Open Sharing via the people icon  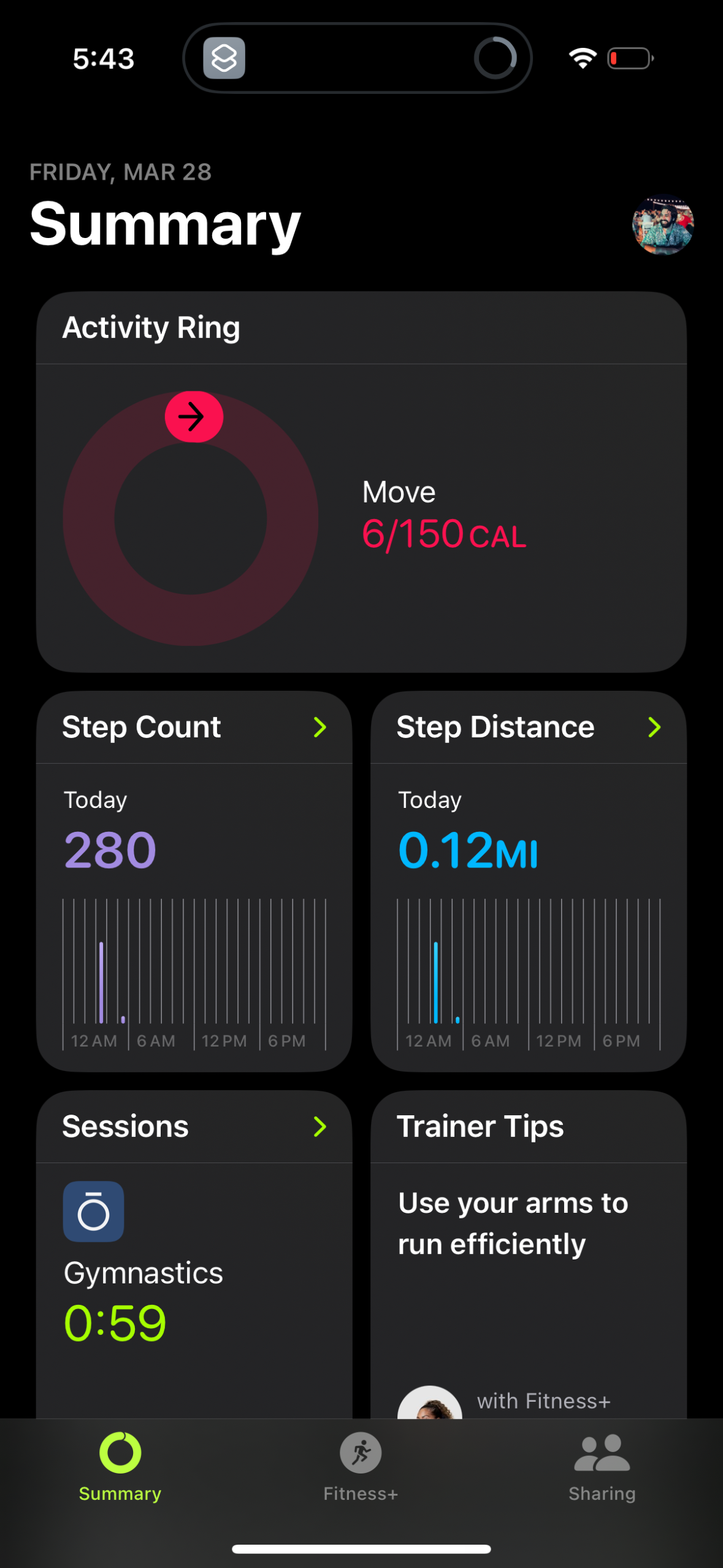601,1453
